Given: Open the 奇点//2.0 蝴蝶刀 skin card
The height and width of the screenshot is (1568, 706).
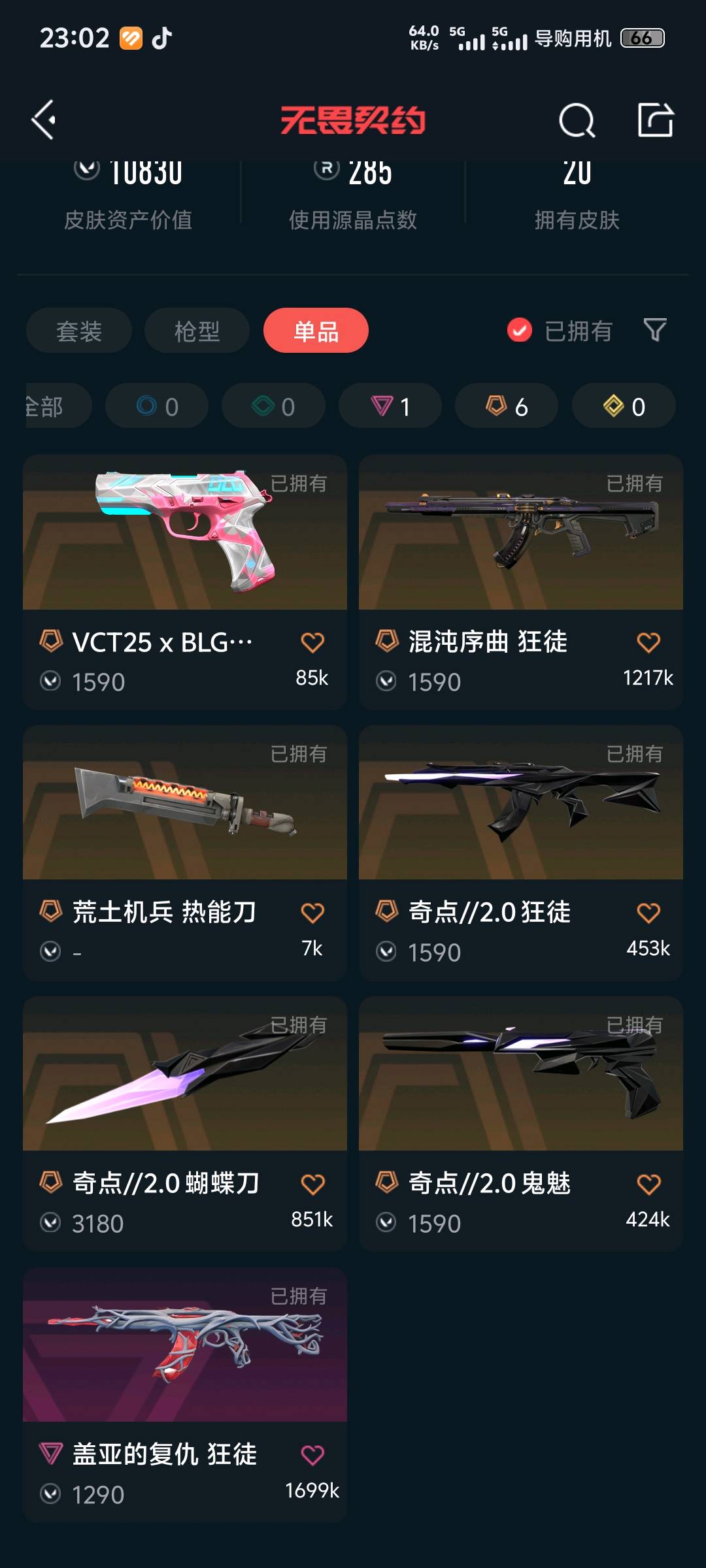Looking at the screenshot, I should coord(185,1124).
